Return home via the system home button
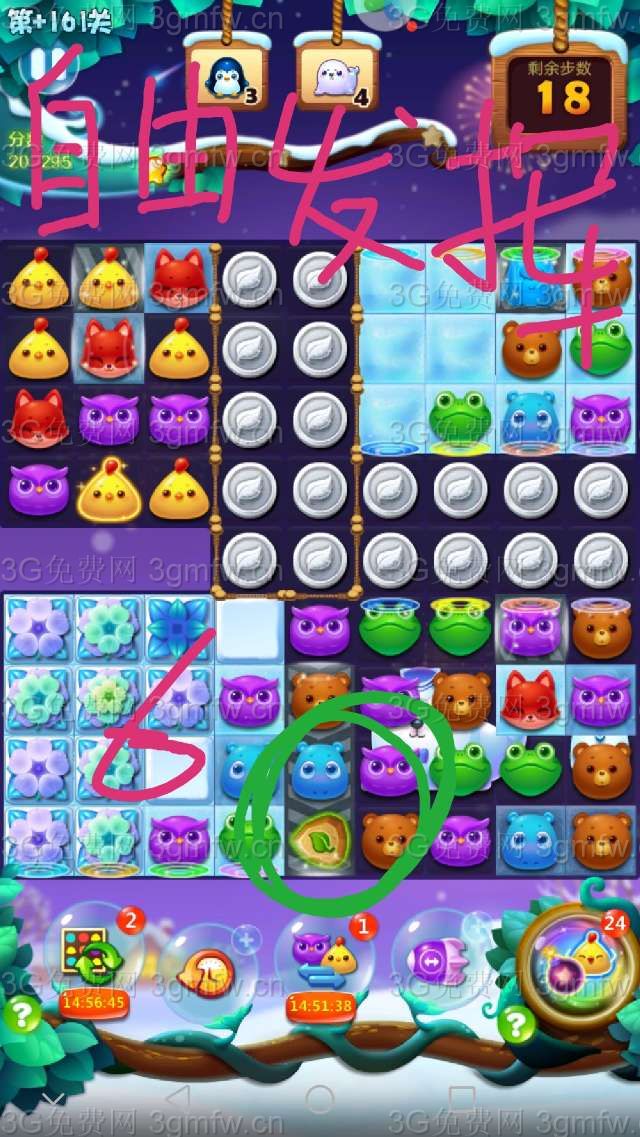Viewport: 640px width, 1137px height. tap(320, 1098)
